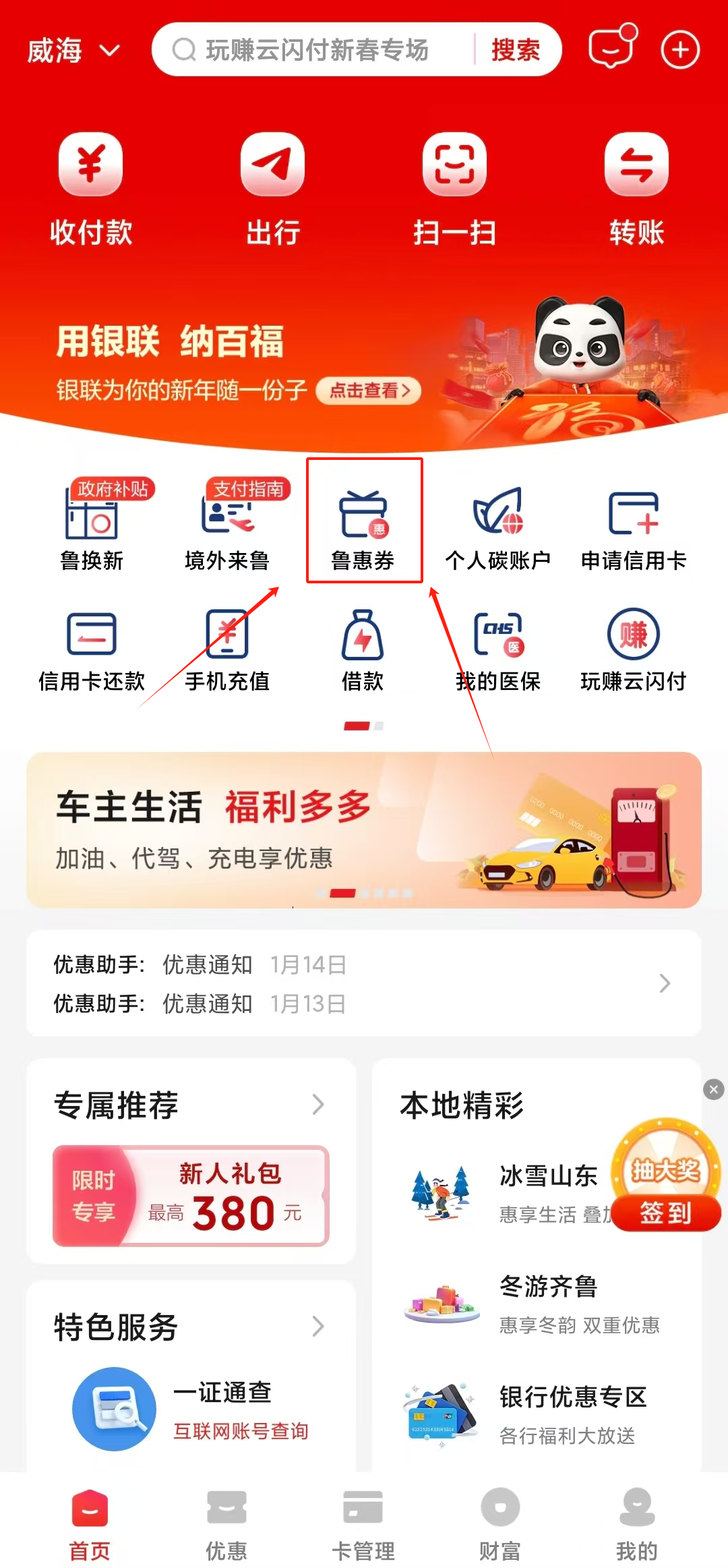728x1568 pixels.
Task: Dismiss the floating 抽大奖 签到 widget
Action: (713, 1089)
